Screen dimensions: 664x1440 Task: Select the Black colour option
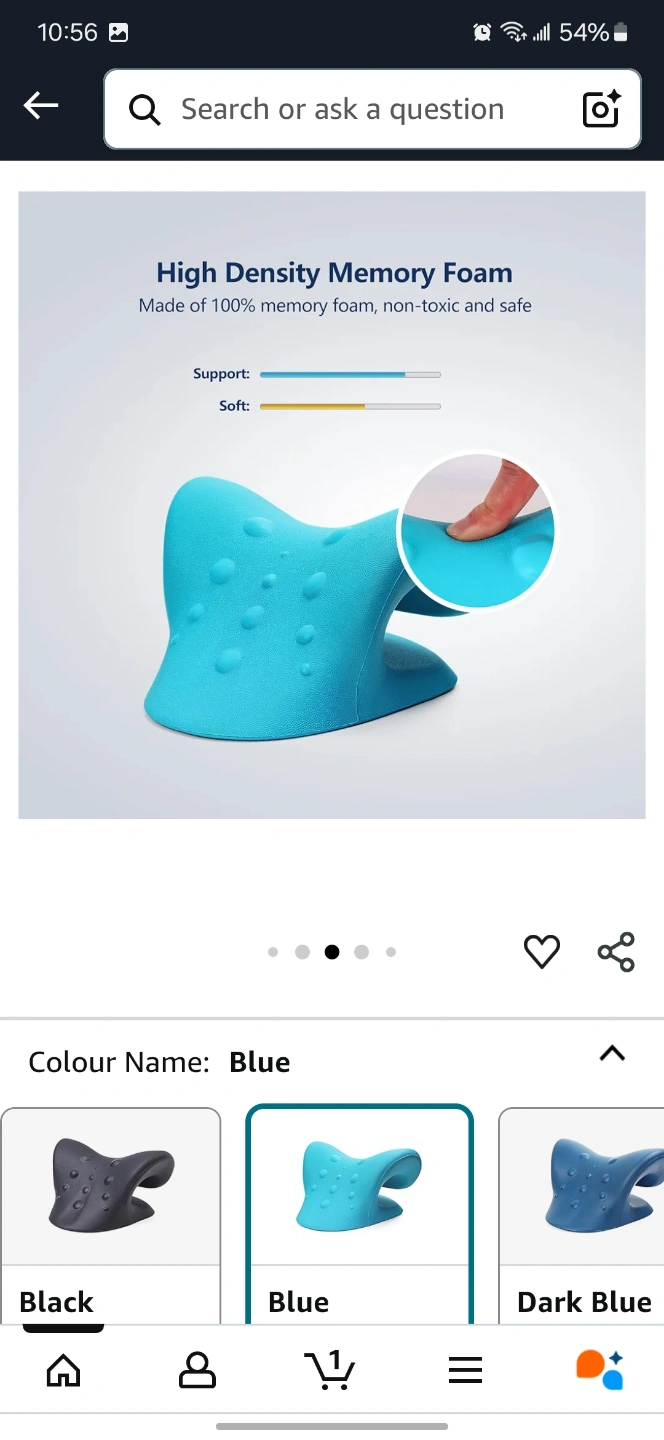110,1216
